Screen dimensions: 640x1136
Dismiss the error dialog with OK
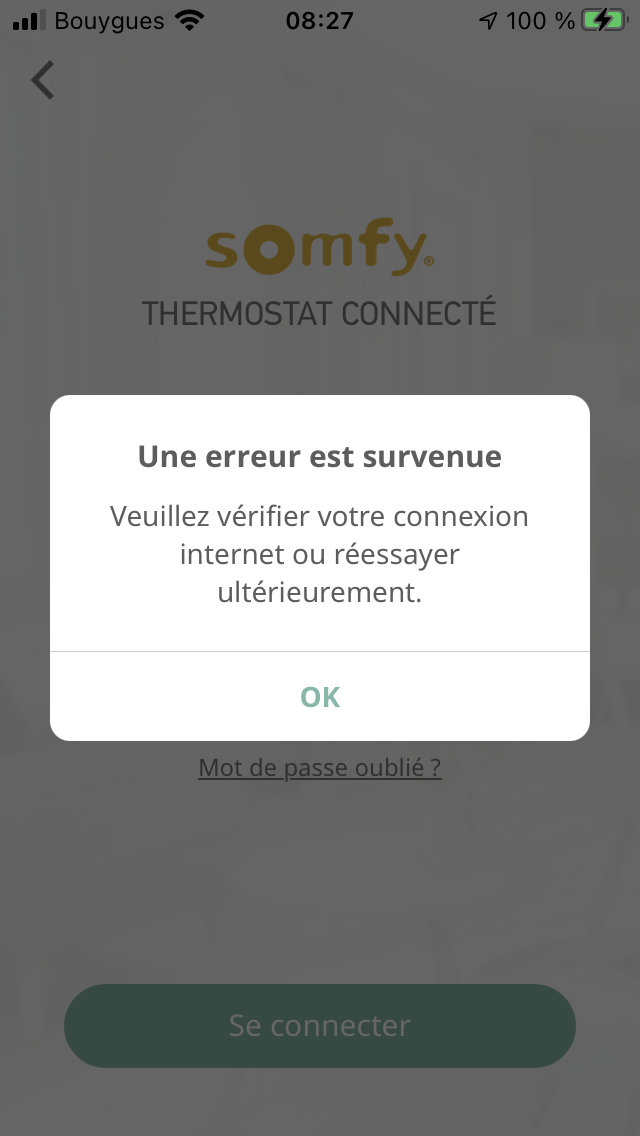click(320, 697)
